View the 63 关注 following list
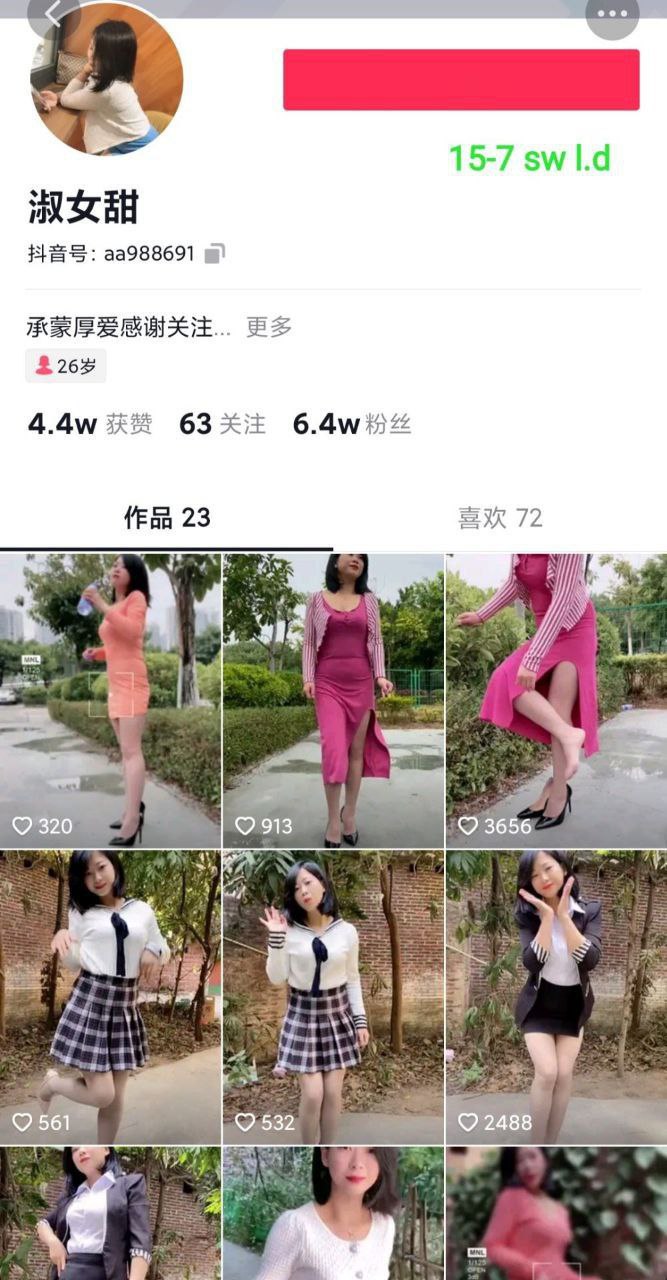Viewport: 667px width, 1280px height. 222,424
